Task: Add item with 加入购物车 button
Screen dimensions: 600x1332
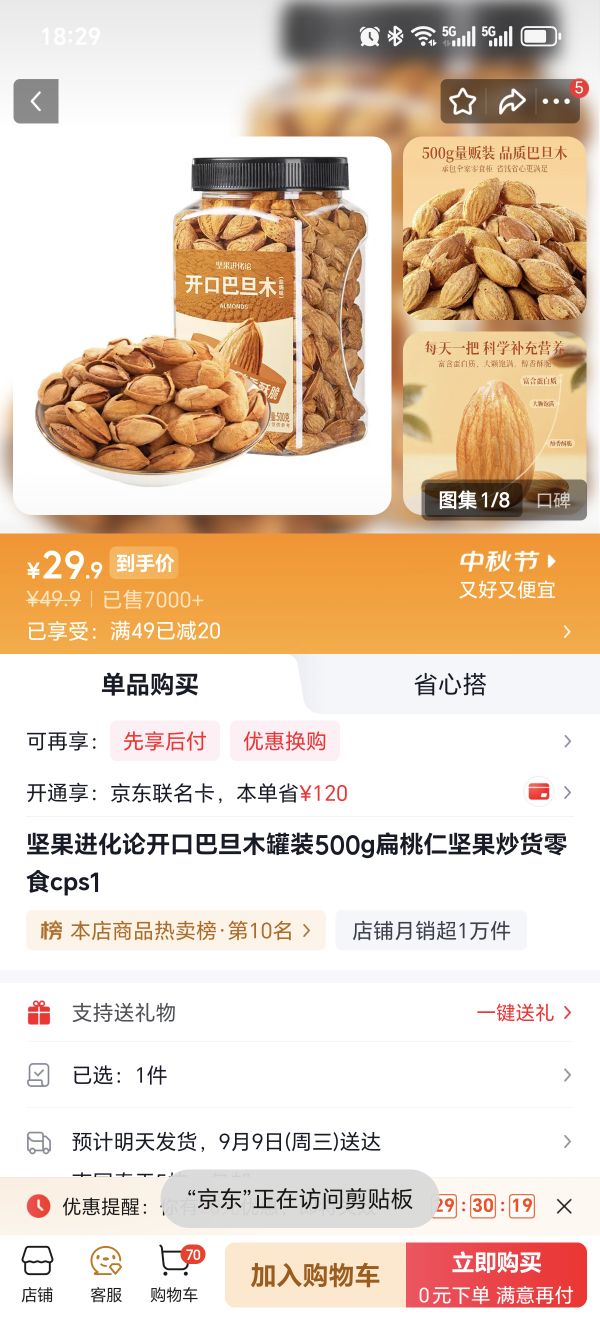Action: click(315, 1275)
